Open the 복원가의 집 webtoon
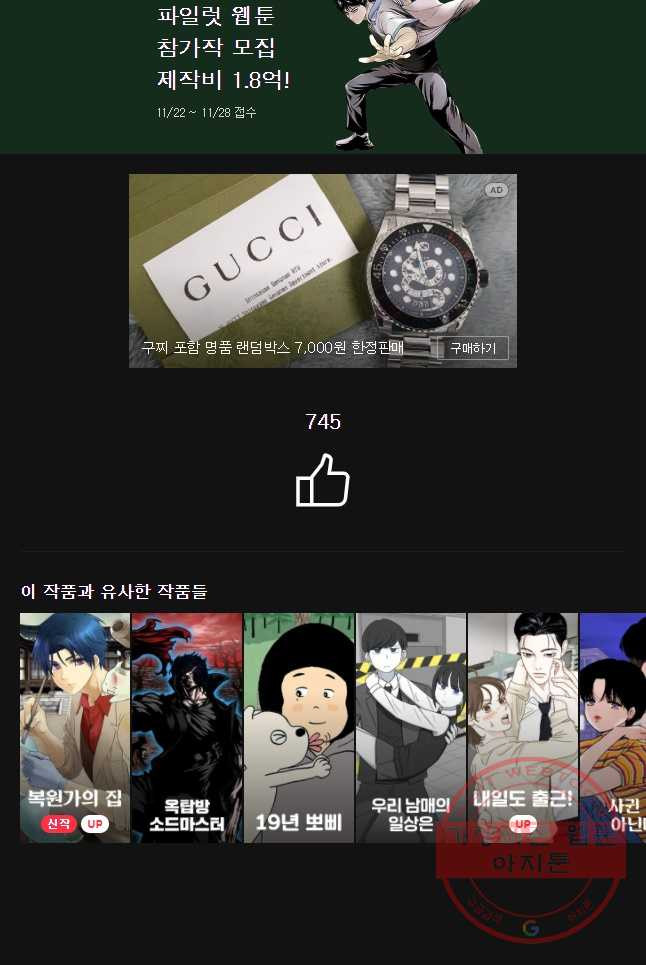 pyautogui.click(x=75, y=727)
